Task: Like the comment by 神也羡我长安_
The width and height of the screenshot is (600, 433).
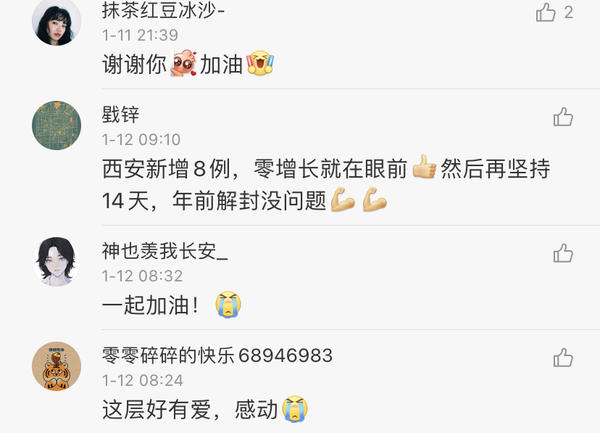Action: click(563, 253)
